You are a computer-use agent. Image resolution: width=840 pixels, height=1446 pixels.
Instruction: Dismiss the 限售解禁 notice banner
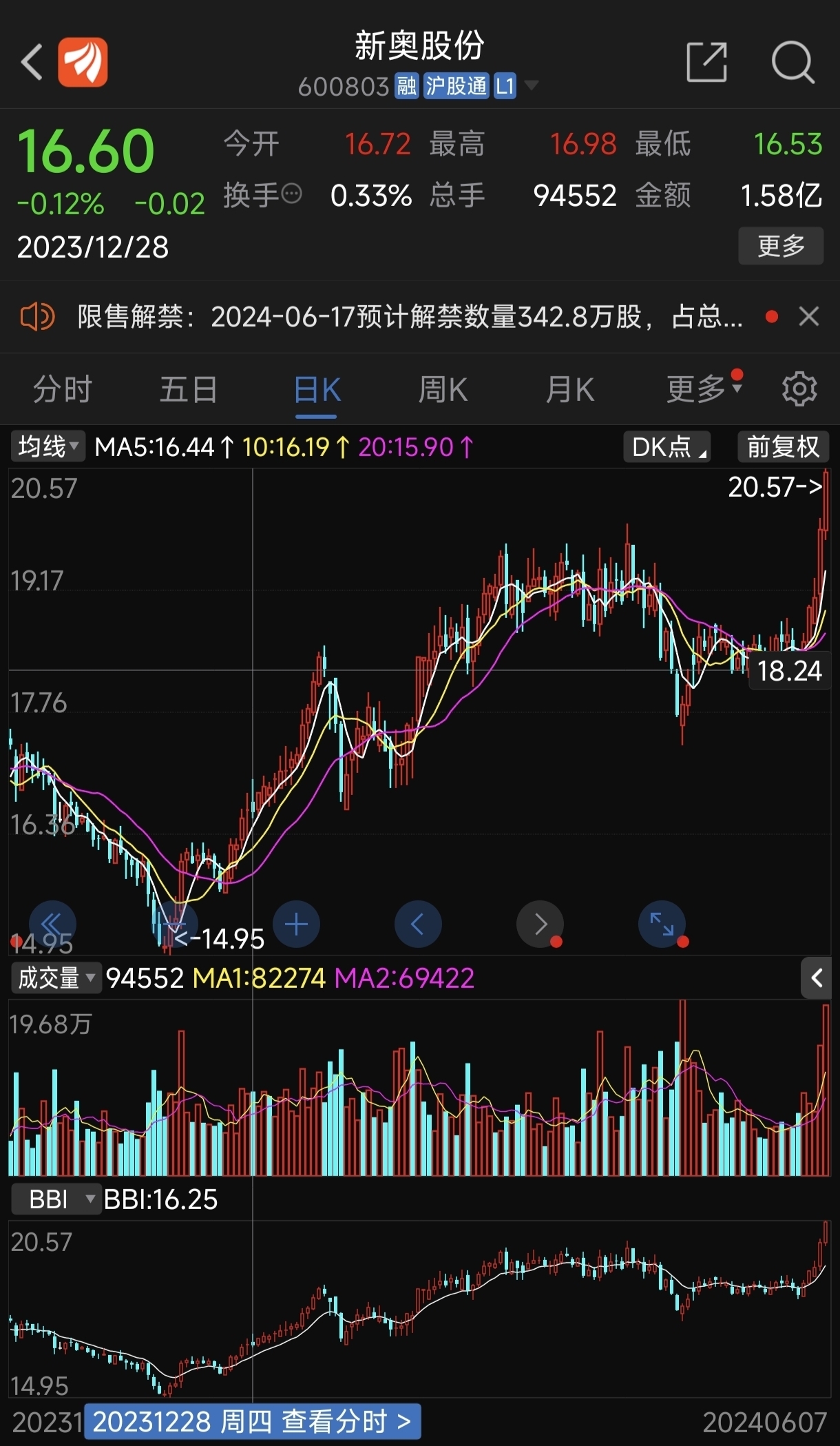coord(809,317)
